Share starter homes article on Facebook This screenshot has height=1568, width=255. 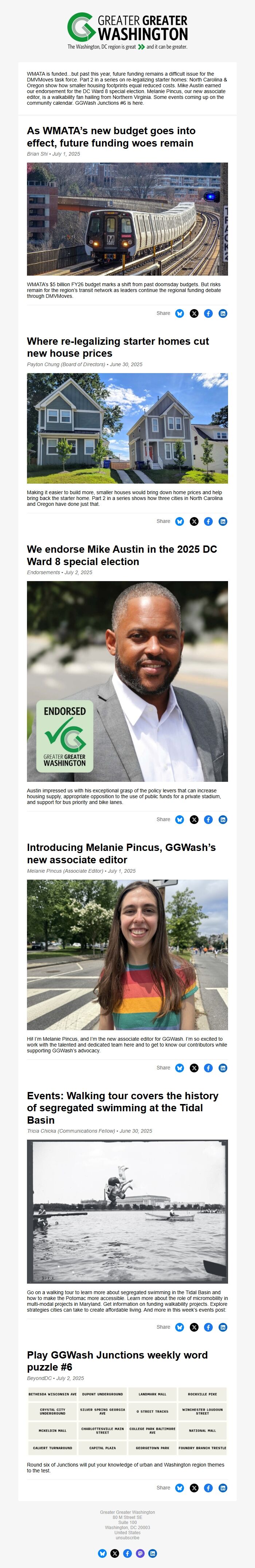[x=208, y=521]
